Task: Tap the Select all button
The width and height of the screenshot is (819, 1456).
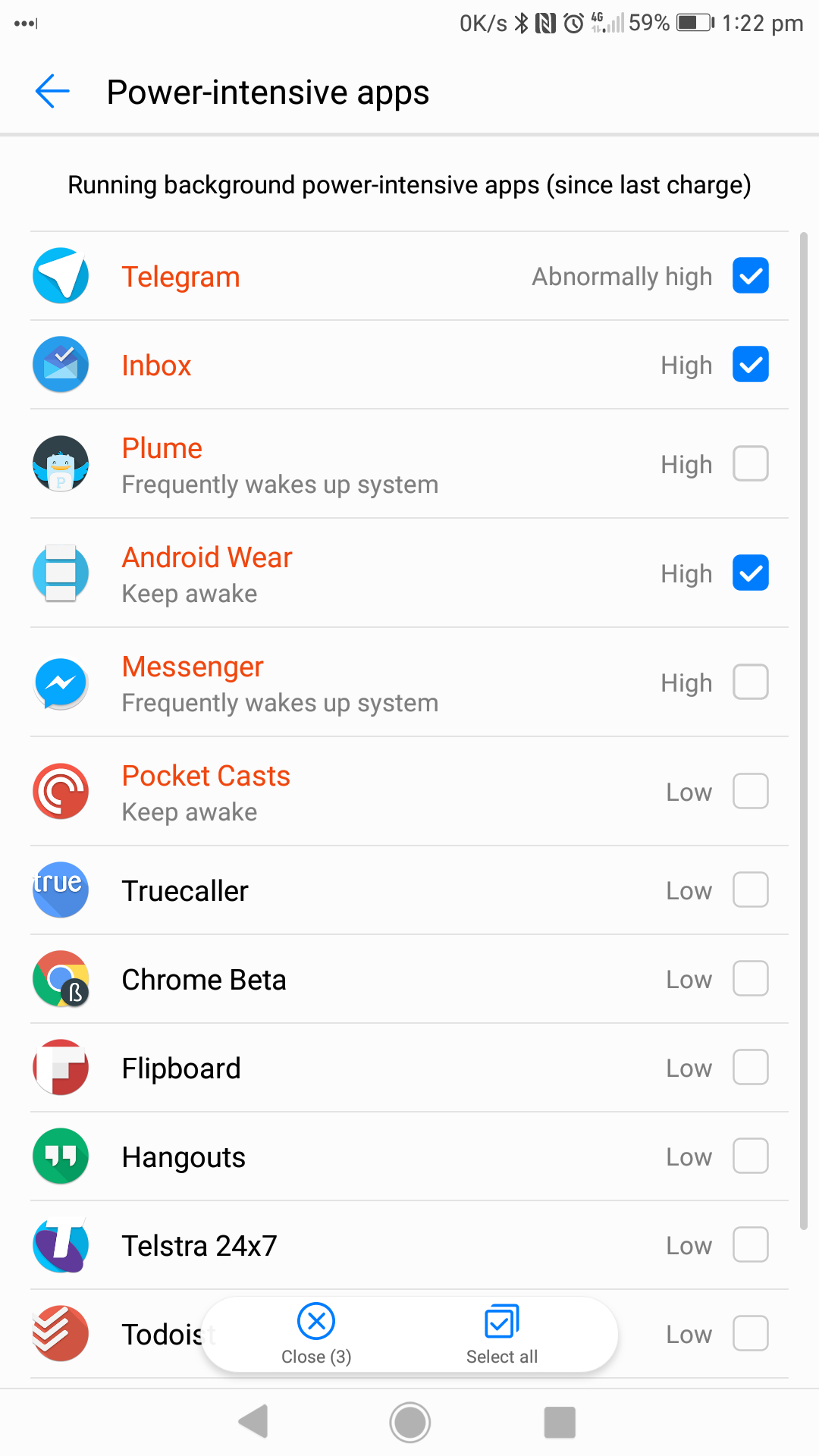Action: click(x=502, y=1335)
